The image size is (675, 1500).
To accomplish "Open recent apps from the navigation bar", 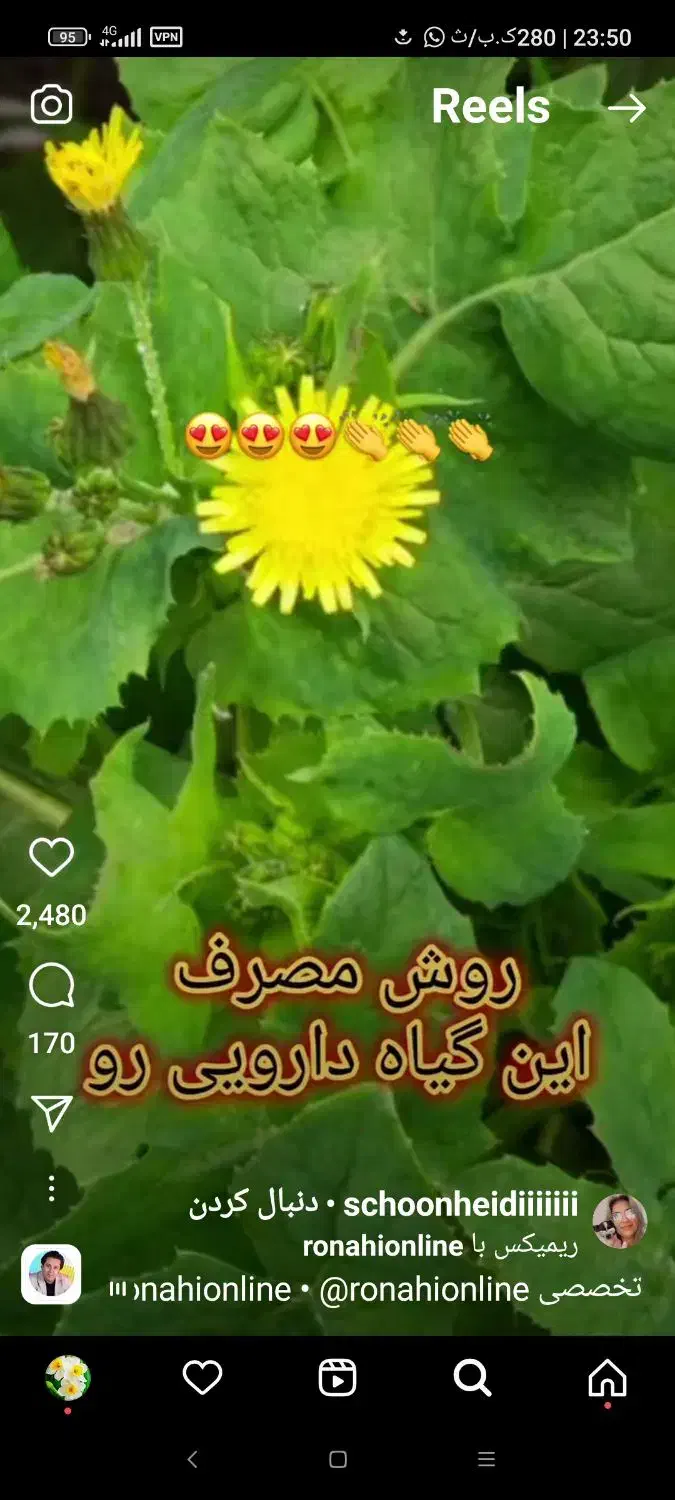I will [486, 1459].
